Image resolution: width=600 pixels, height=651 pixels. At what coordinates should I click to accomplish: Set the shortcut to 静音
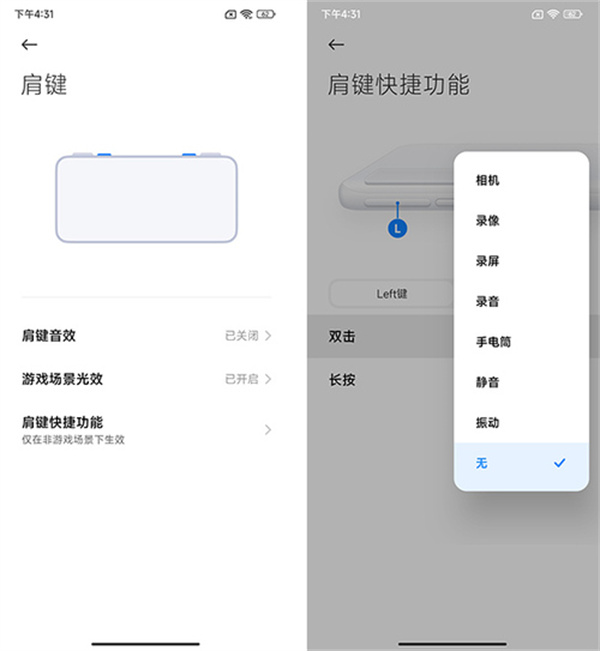(520, 382)
